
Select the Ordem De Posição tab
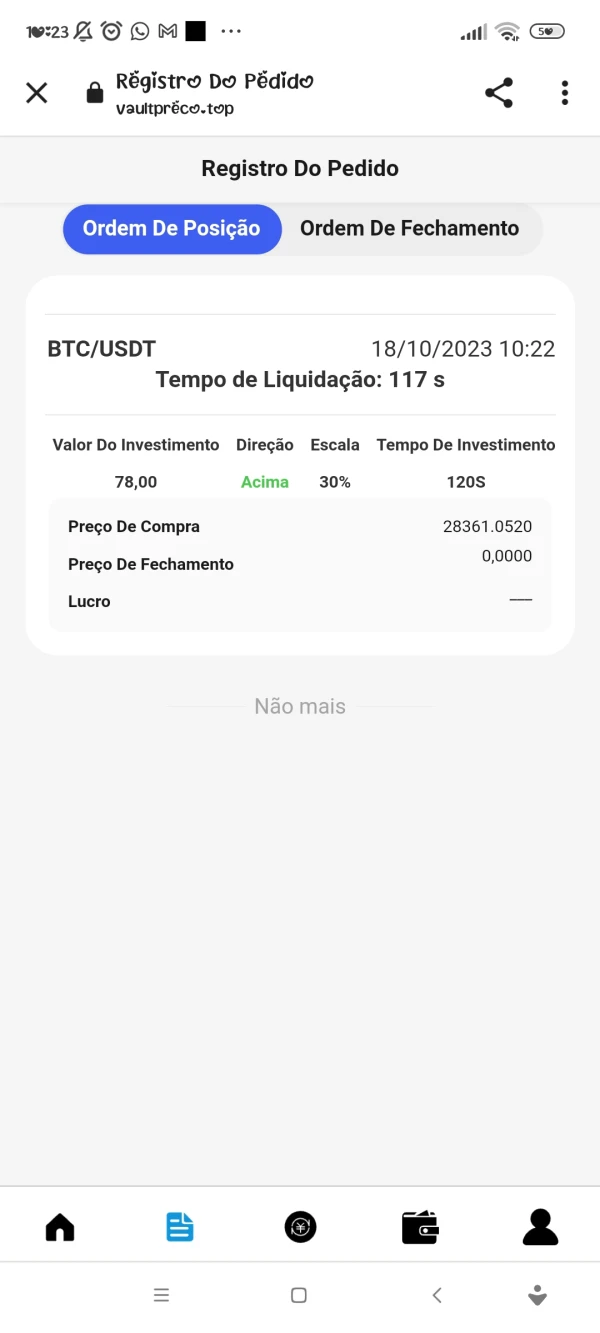[x=171, y=229]
